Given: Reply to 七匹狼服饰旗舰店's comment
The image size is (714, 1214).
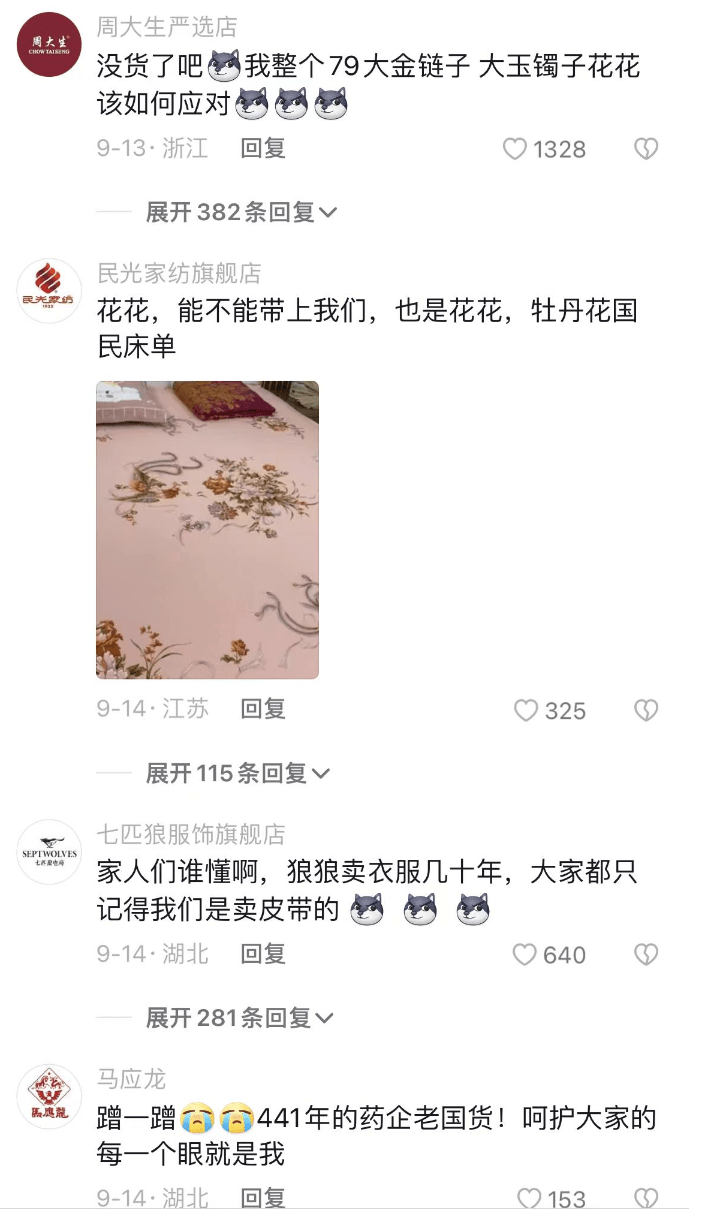Looking at the screenshot, I should [x=263, y=954].
